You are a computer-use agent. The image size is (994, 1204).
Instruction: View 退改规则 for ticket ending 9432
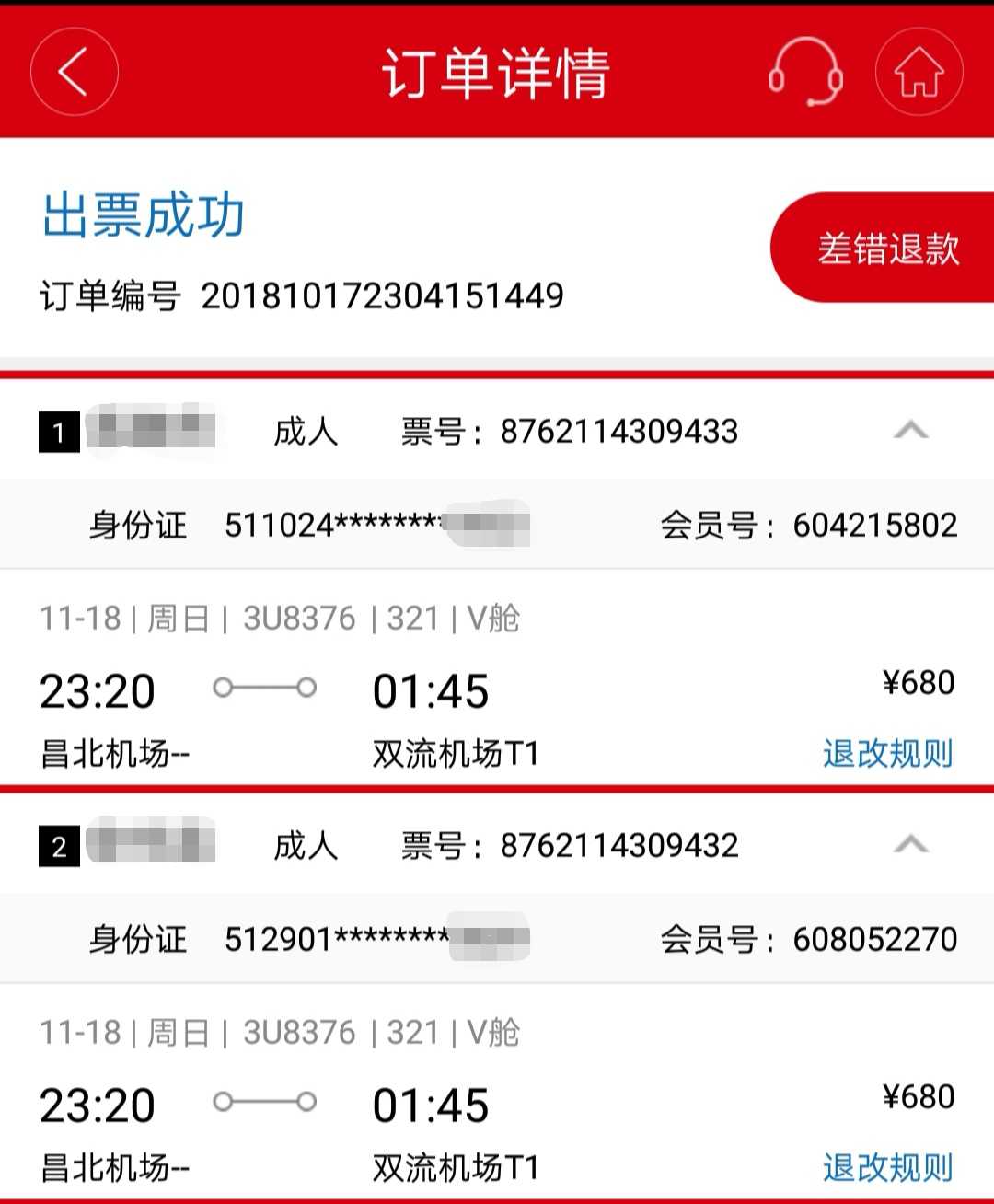pos(887,1168)
